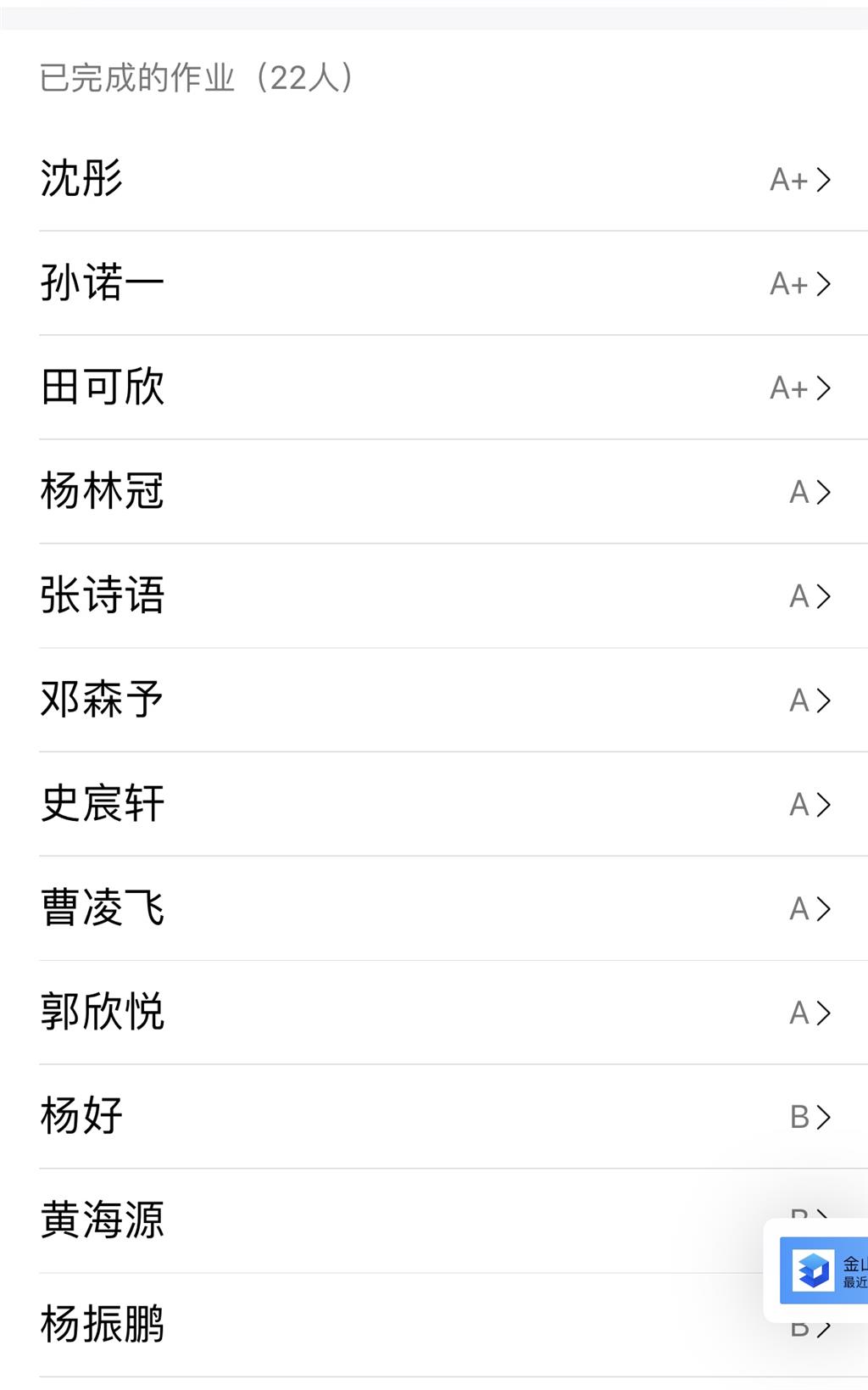Viewport: 868px width, 1390px height.
Task: View 郭欣悦's homework graded A
Action: [x=434, y=1013]
